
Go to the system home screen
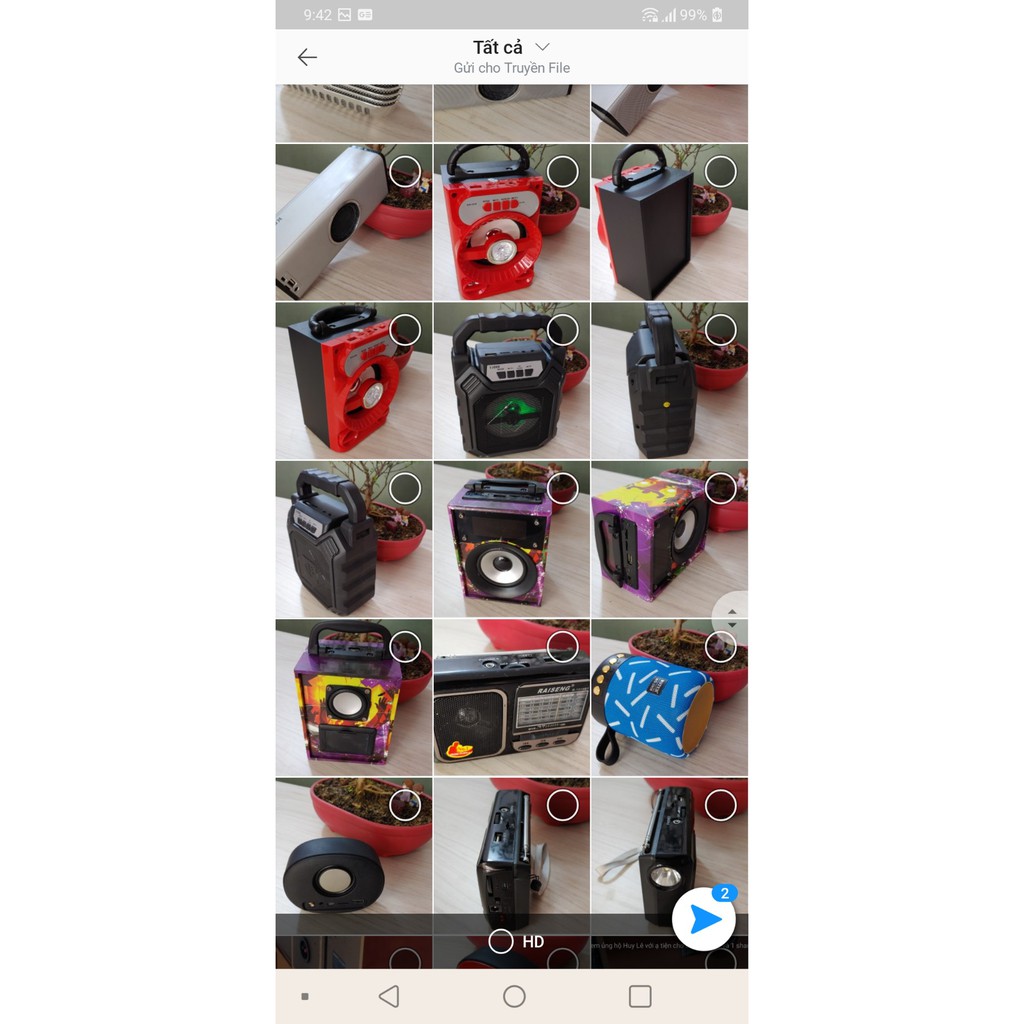(x=514, y=996)
